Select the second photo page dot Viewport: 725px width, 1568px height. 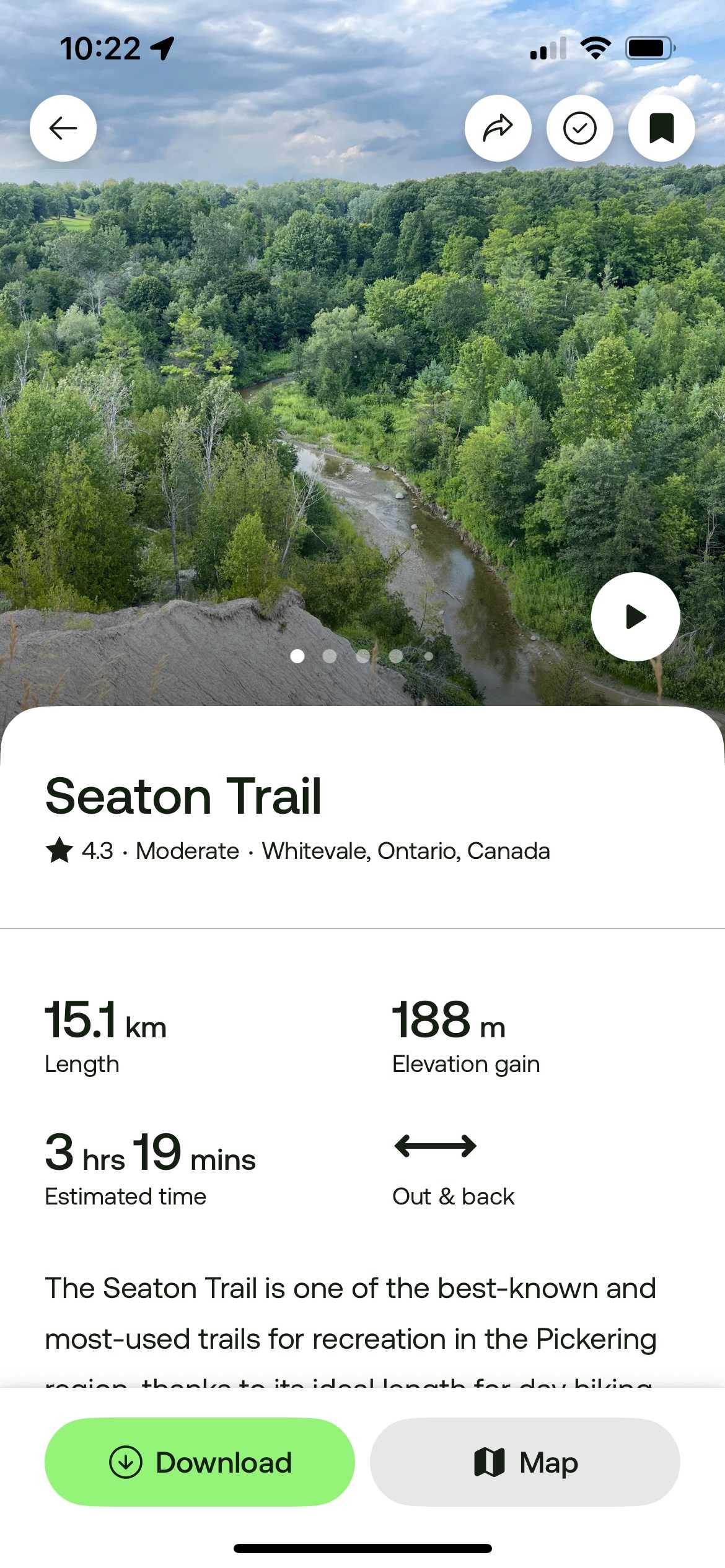pos(330,656)
